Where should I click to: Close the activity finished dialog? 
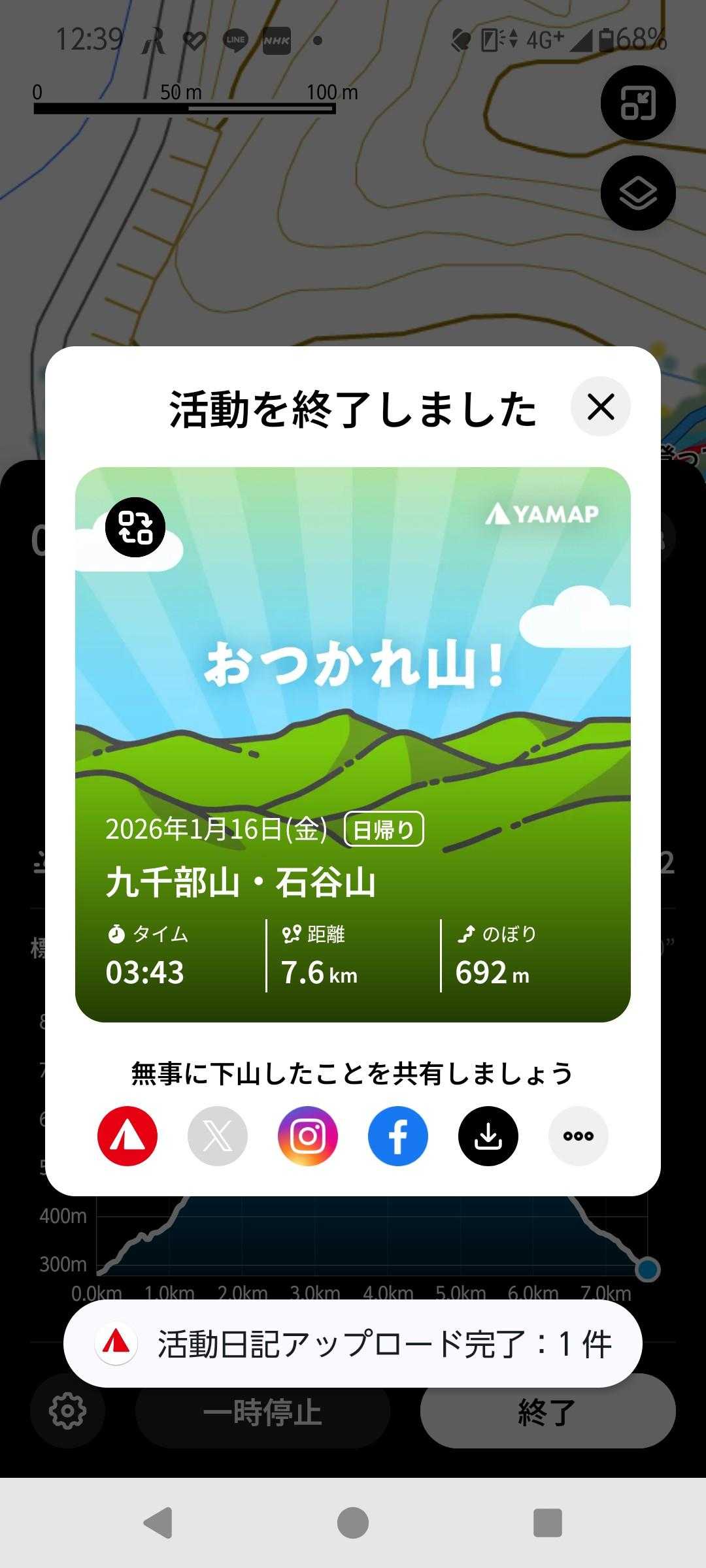(x=600, y=407)
